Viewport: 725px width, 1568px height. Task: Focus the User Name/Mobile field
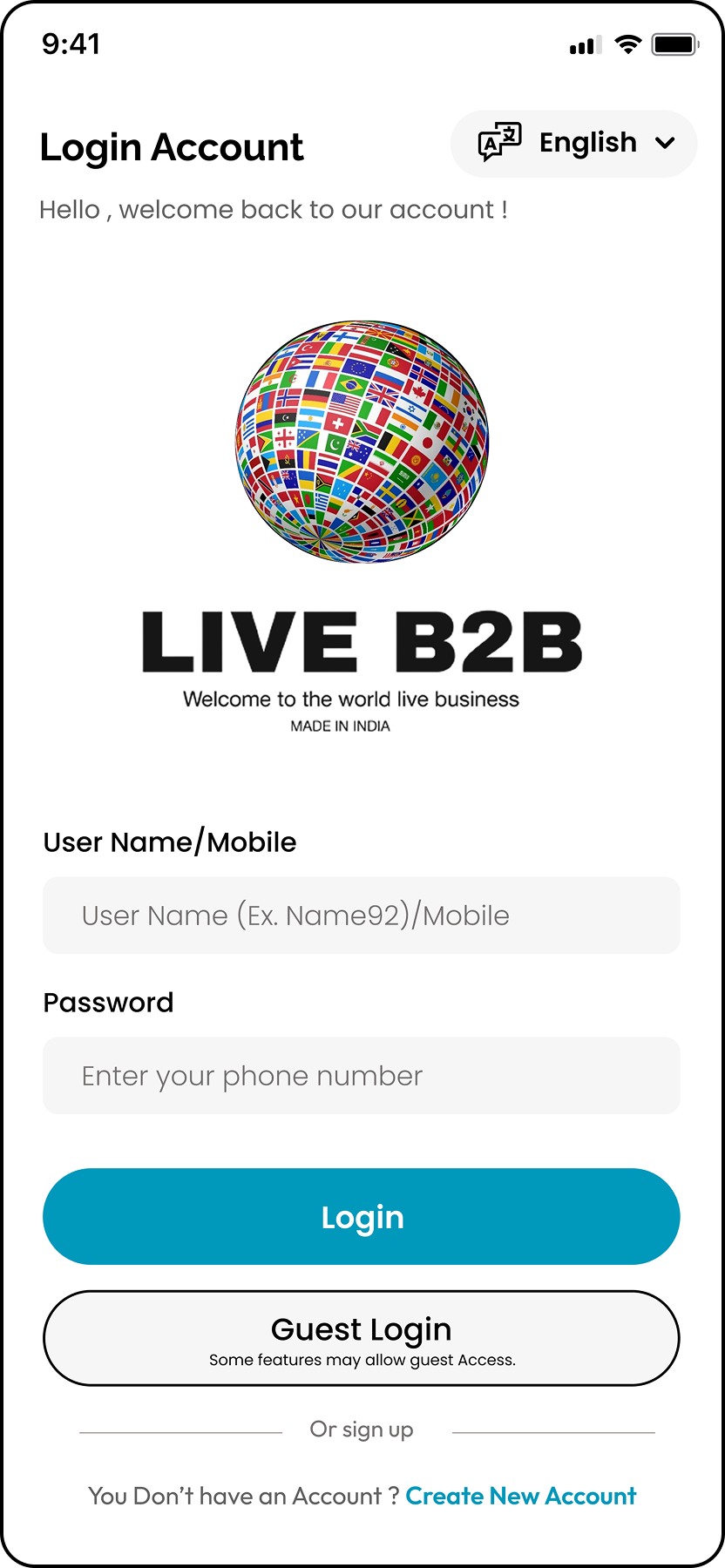click(361, 916)
